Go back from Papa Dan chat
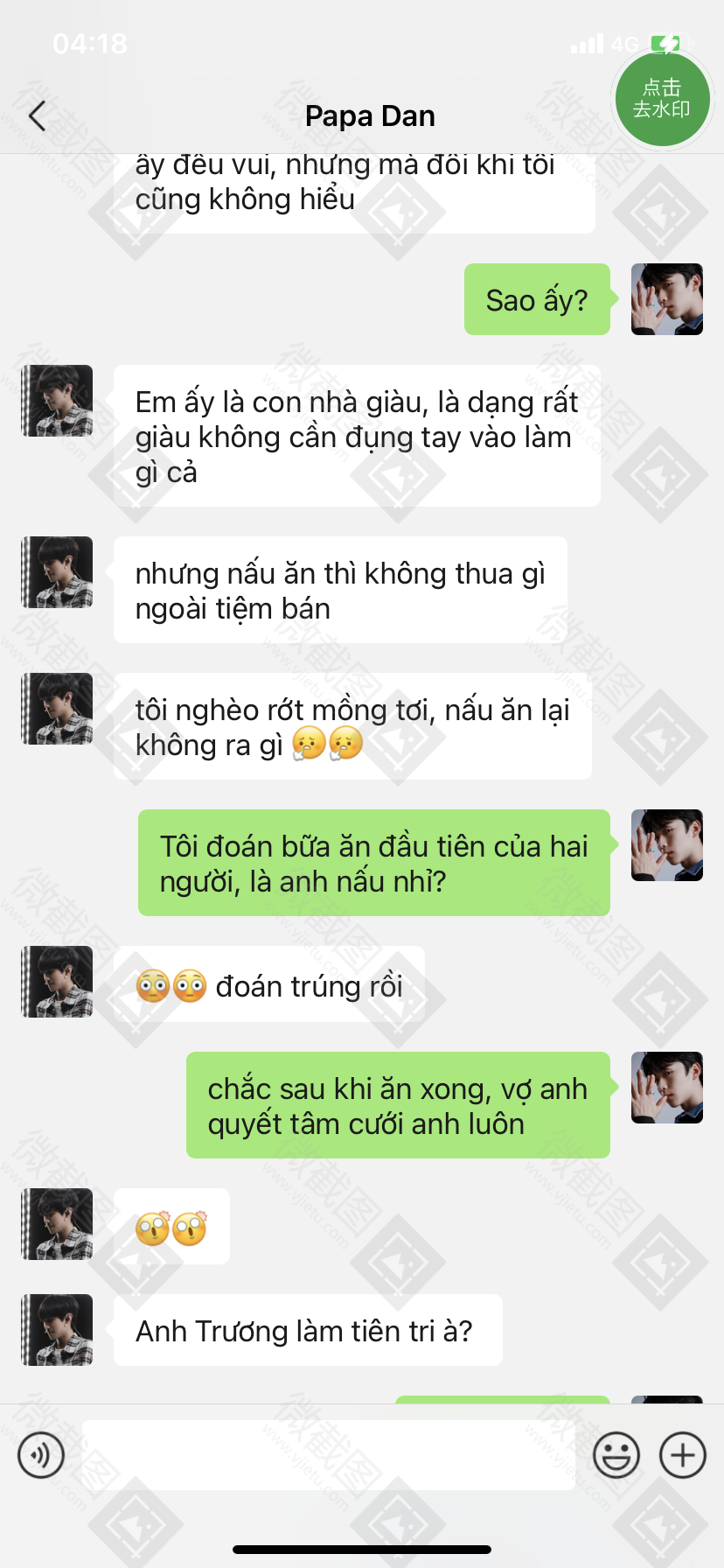The height and width of the screenshot is (1568, 724). tap(37, 115)
